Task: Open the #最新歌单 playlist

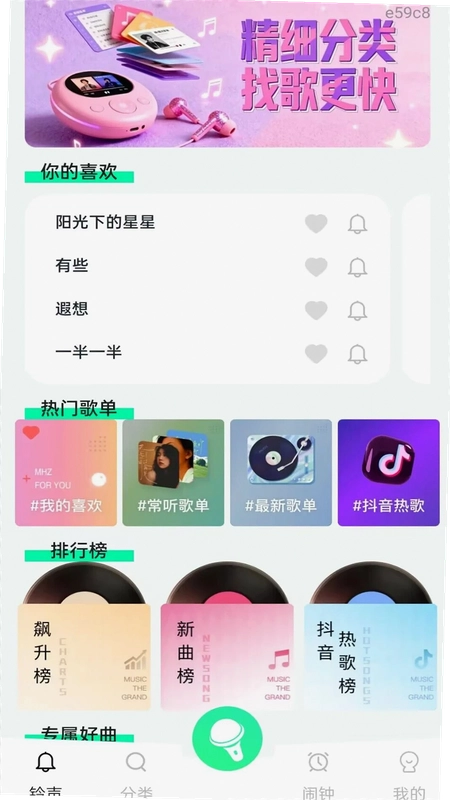Action: tap(281, 472)
